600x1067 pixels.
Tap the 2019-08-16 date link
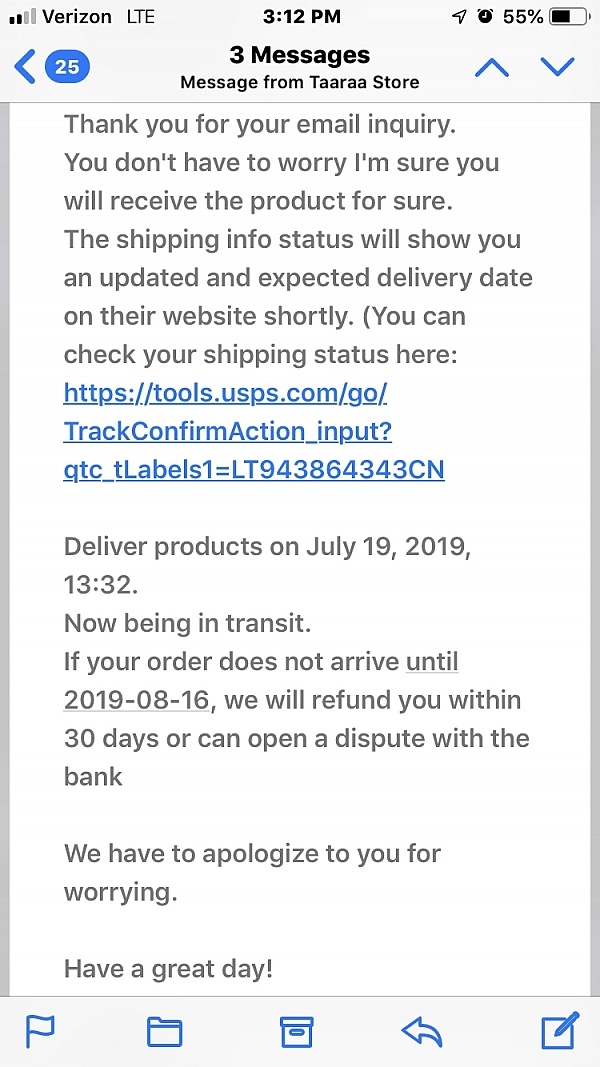(136, 699)
